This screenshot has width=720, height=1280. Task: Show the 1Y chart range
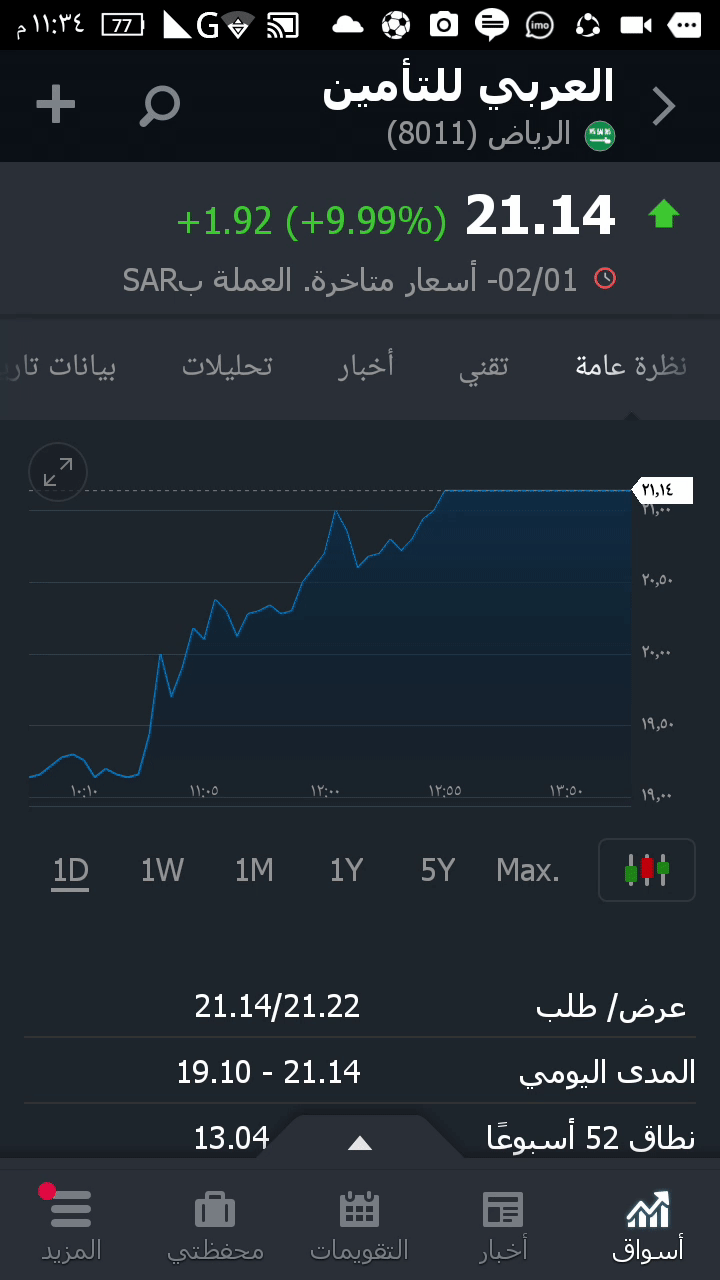tap(346, 871)
